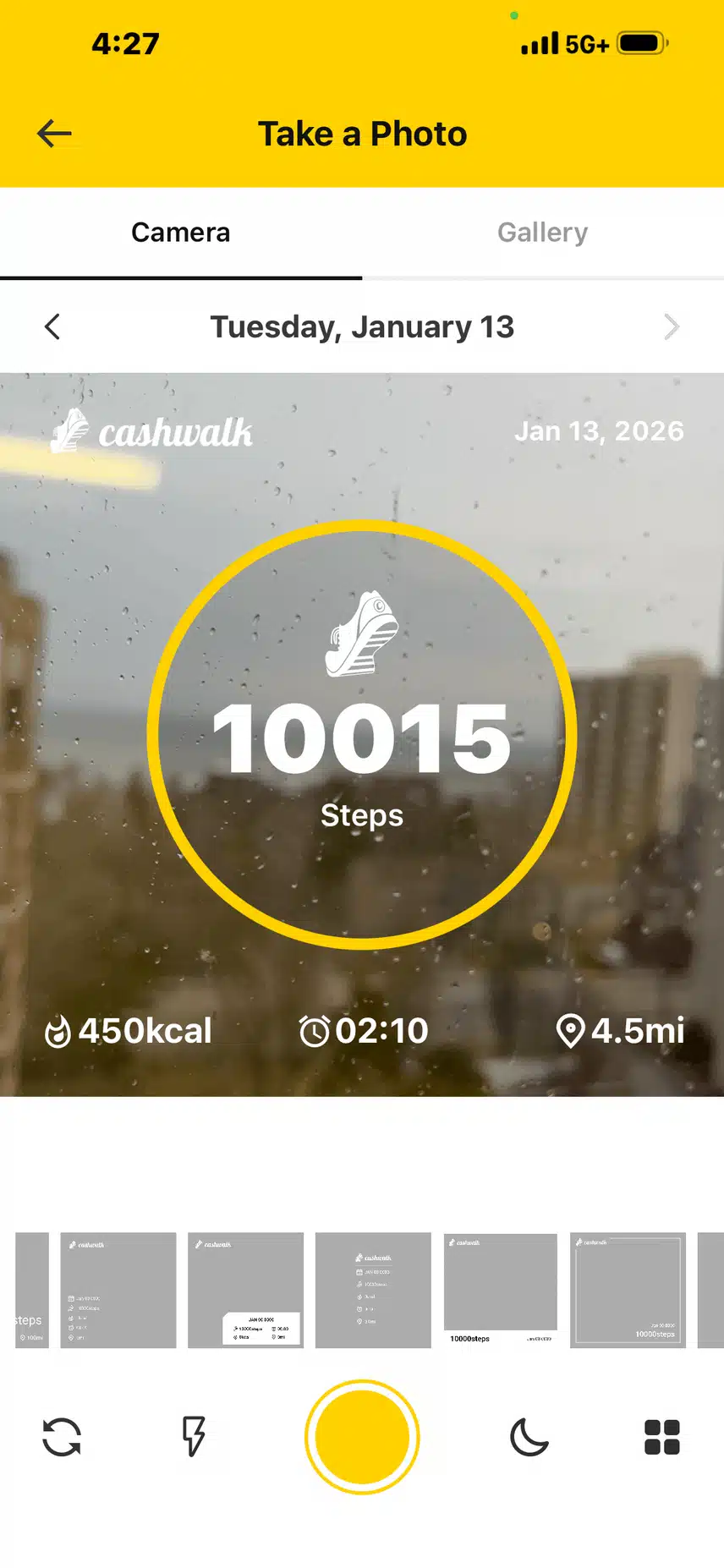Viewport: 724px width, 1568px height.
Task: Enable night mode with the moon icon
Action: click(529, 1436)
